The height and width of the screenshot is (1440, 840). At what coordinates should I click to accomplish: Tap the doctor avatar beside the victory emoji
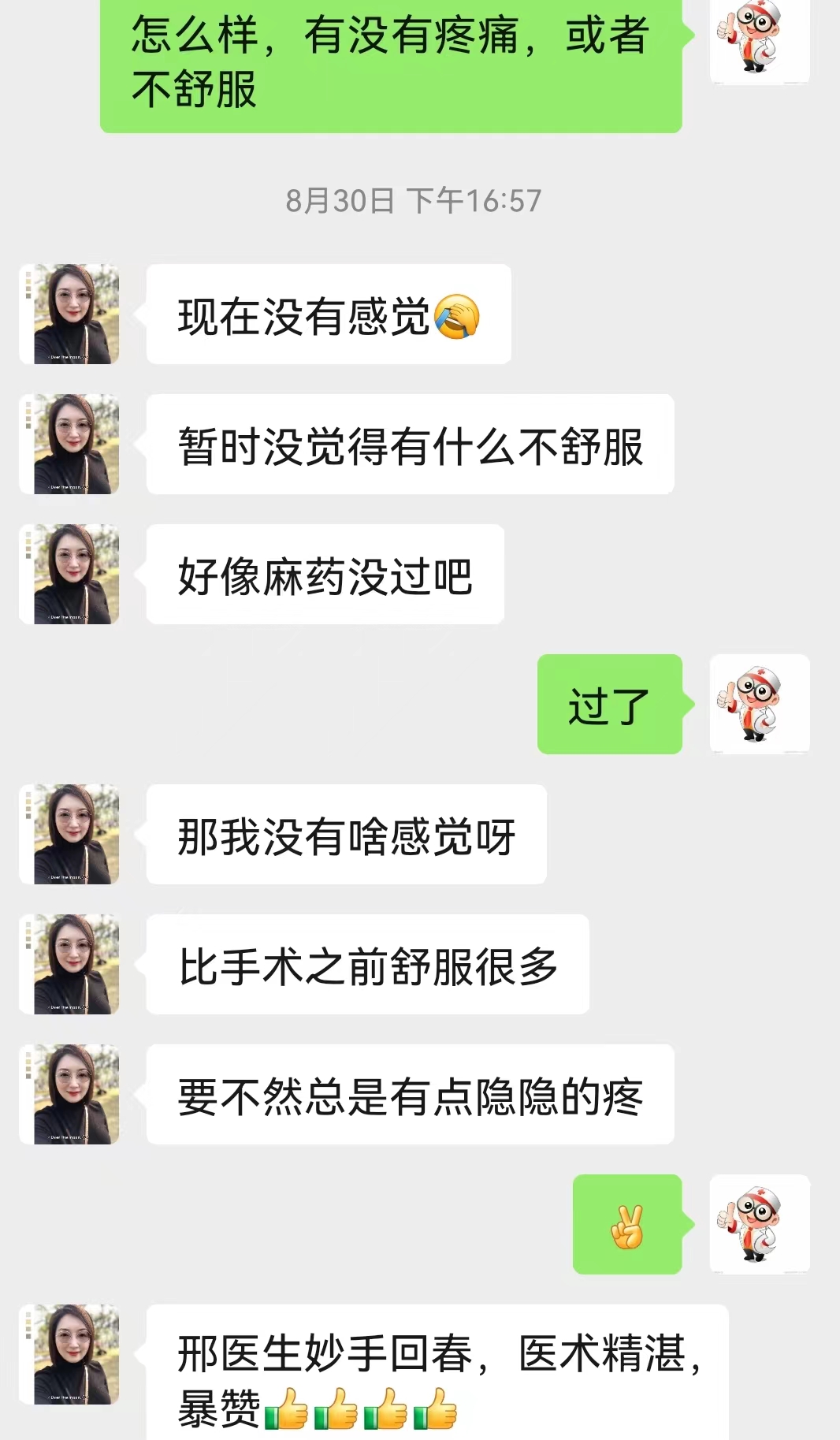pyautogui.click(x=760, y=1223)
